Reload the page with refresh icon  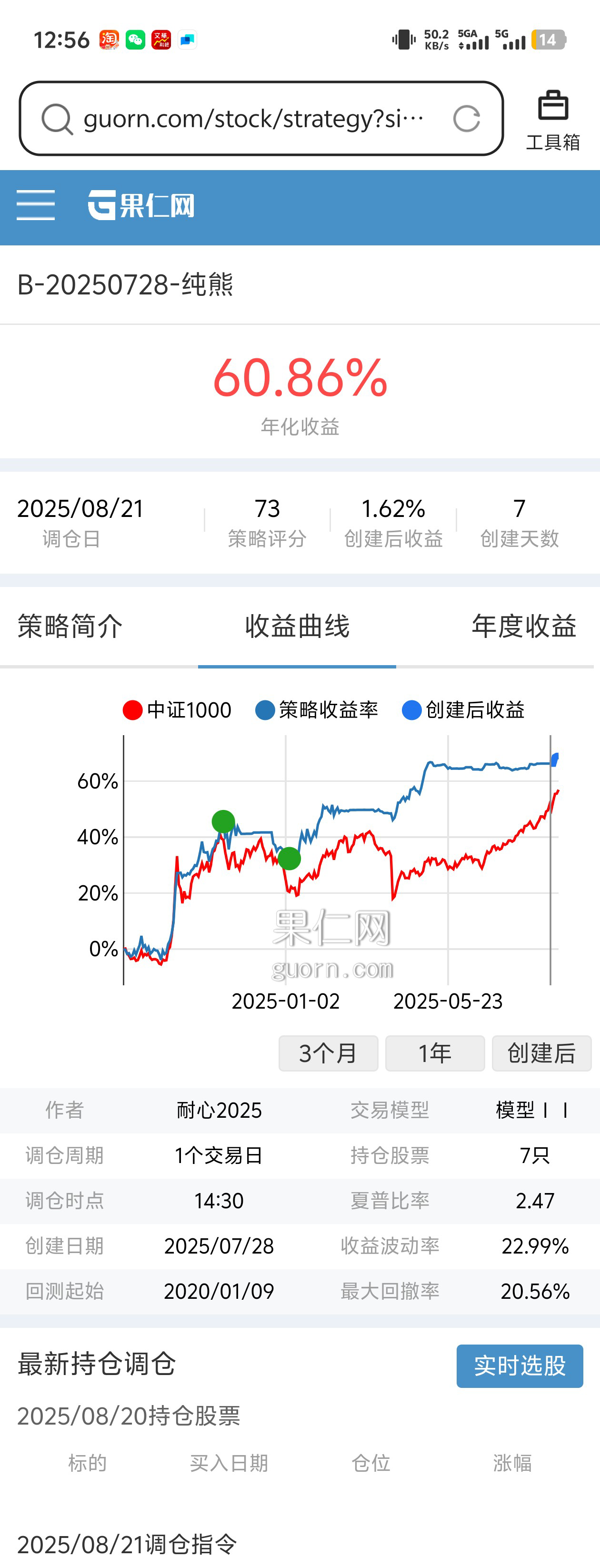(467, 119)
